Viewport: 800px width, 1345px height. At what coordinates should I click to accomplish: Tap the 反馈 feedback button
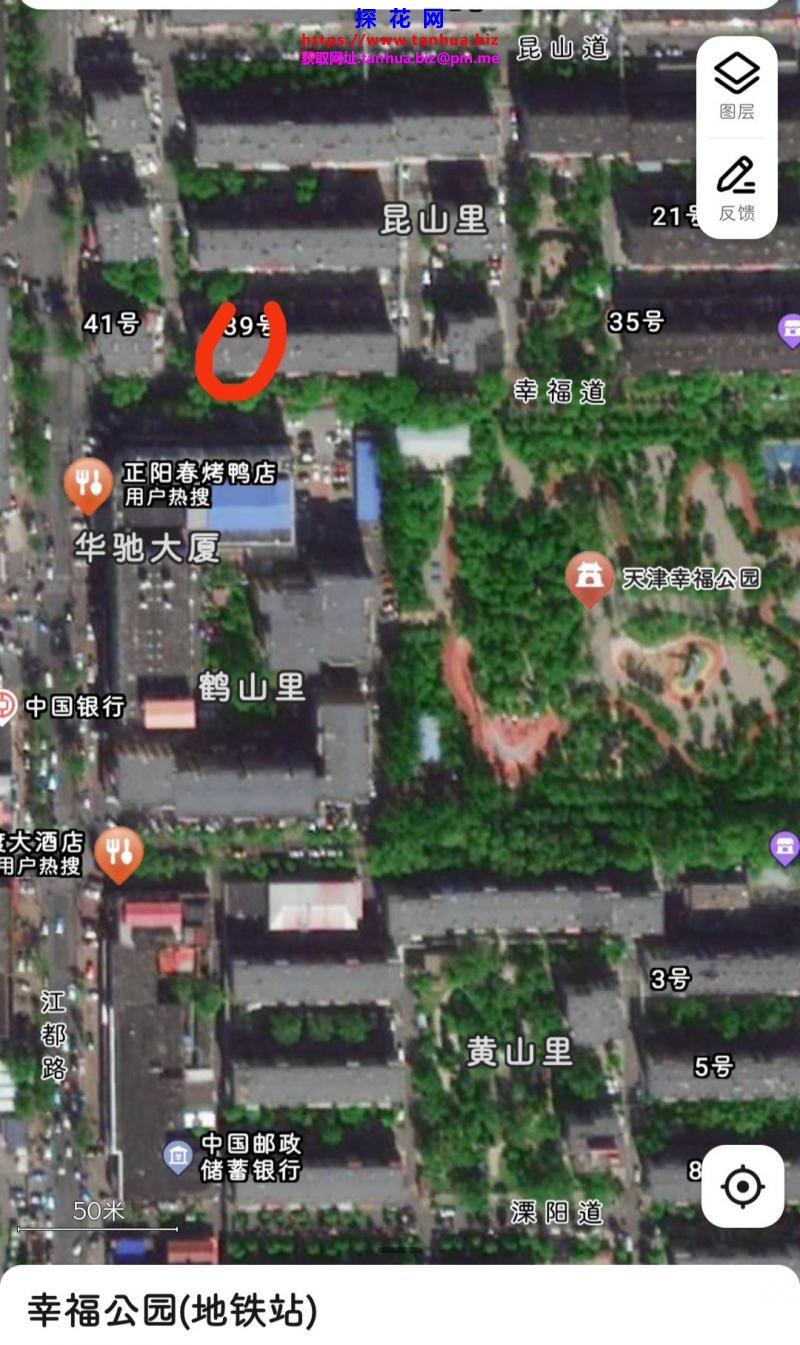736,187
